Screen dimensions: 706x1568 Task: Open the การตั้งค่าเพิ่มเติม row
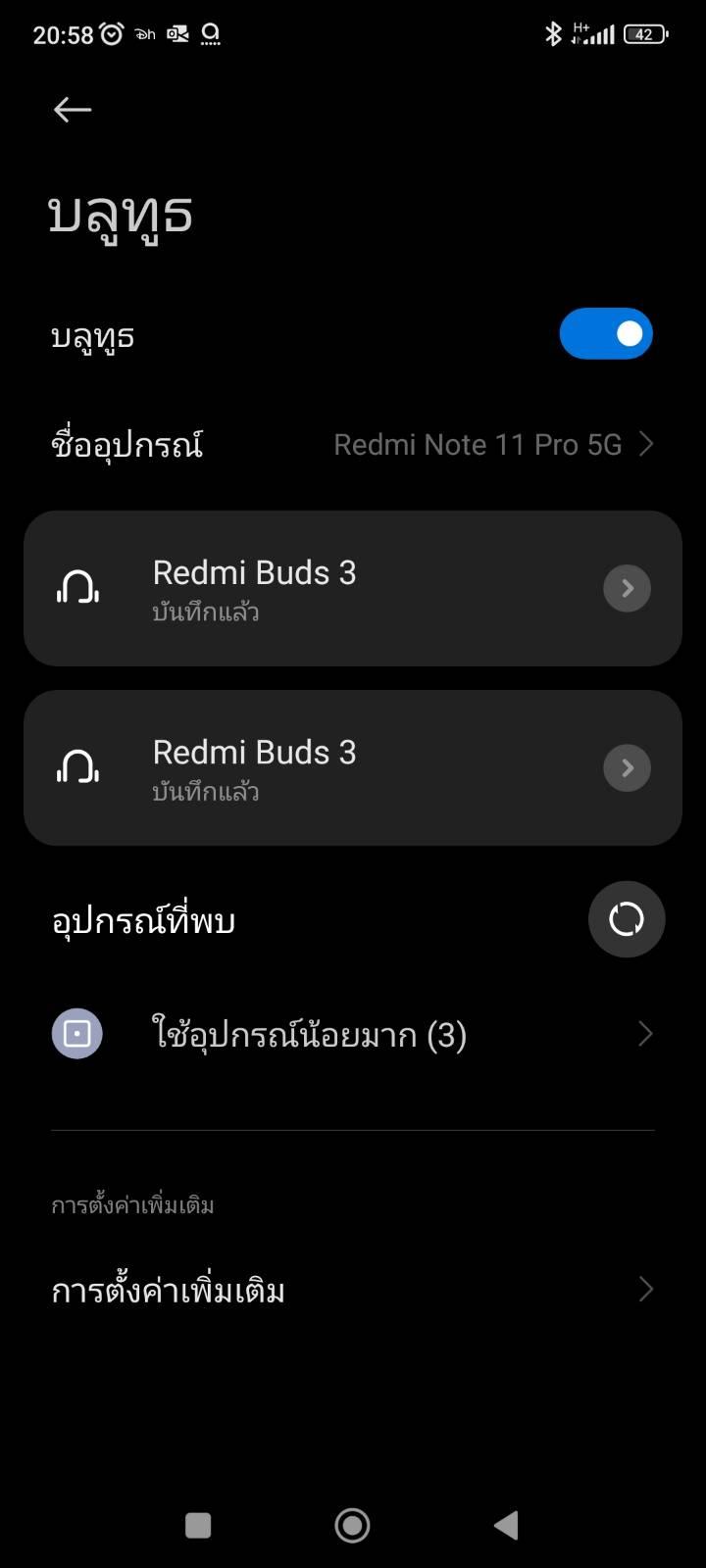click(x=353, y=1290)
